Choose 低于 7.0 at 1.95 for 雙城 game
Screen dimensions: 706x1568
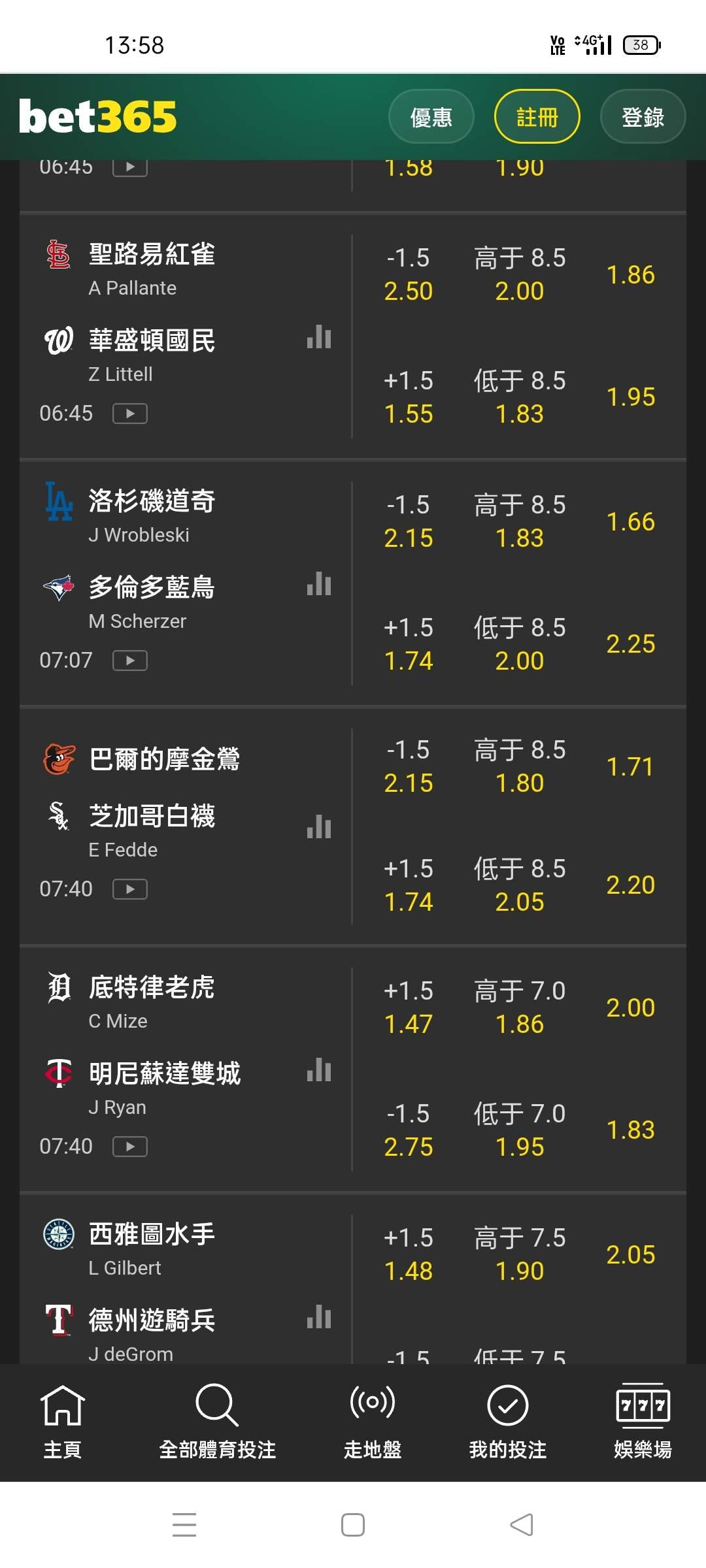point(519,1130)
